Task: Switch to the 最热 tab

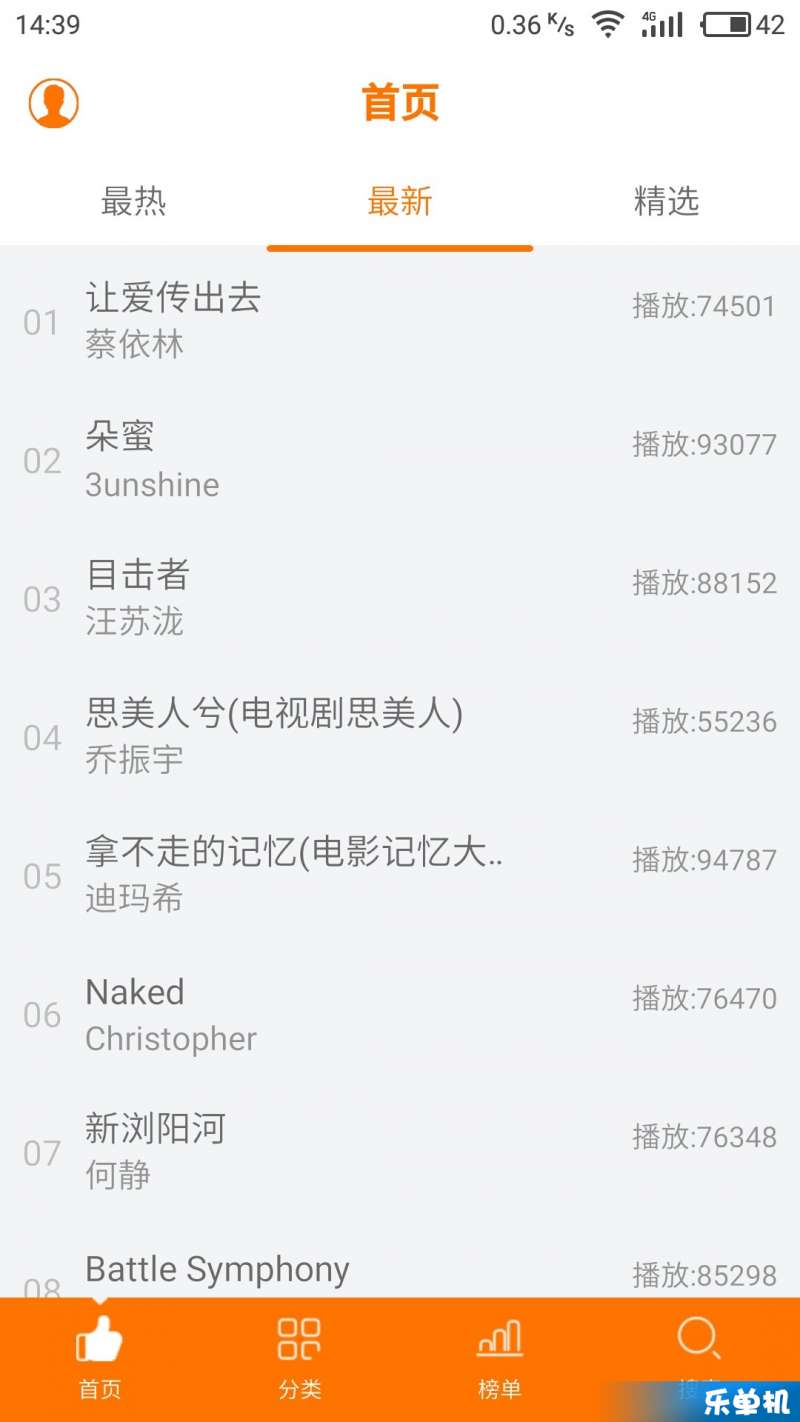Action: 133,201
